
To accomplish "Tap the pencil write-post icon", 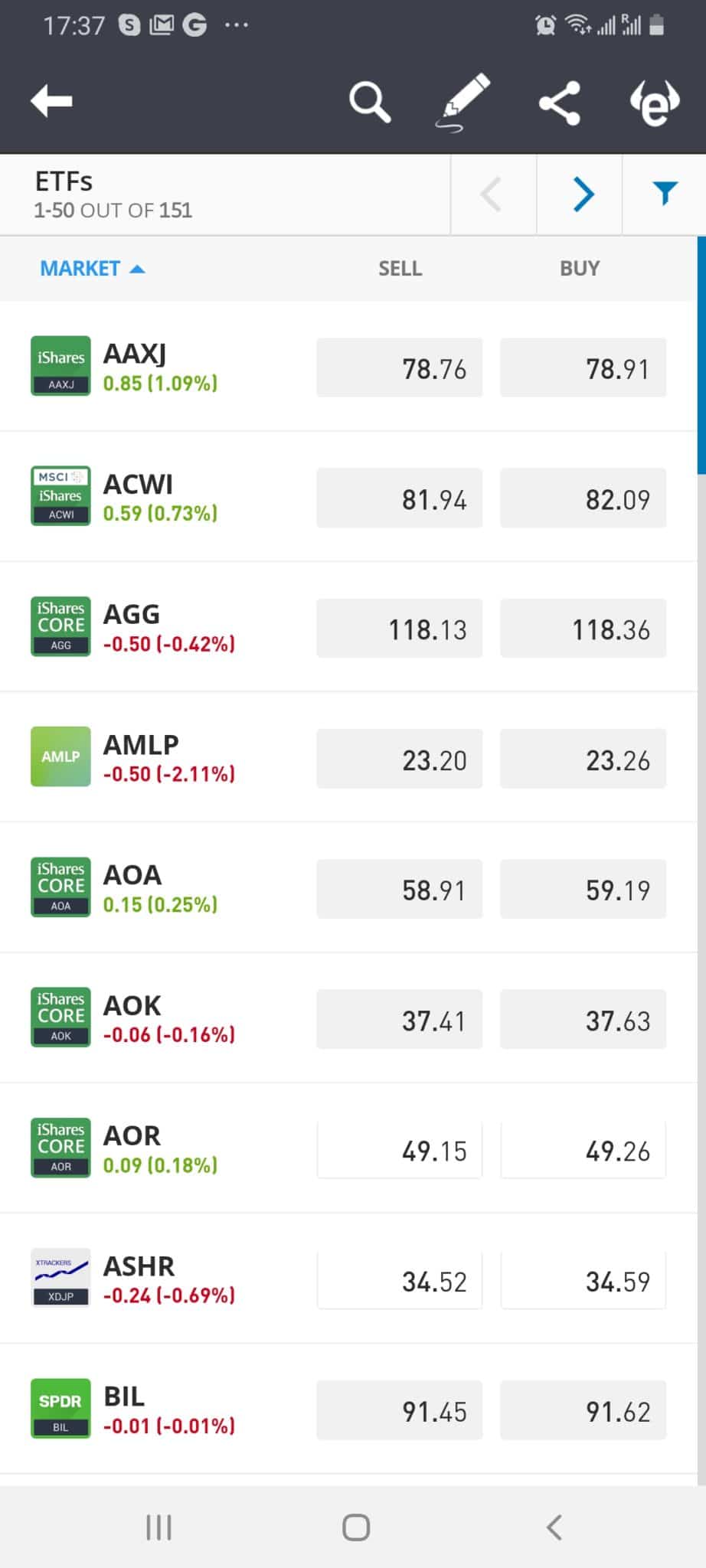I will 463,103.
